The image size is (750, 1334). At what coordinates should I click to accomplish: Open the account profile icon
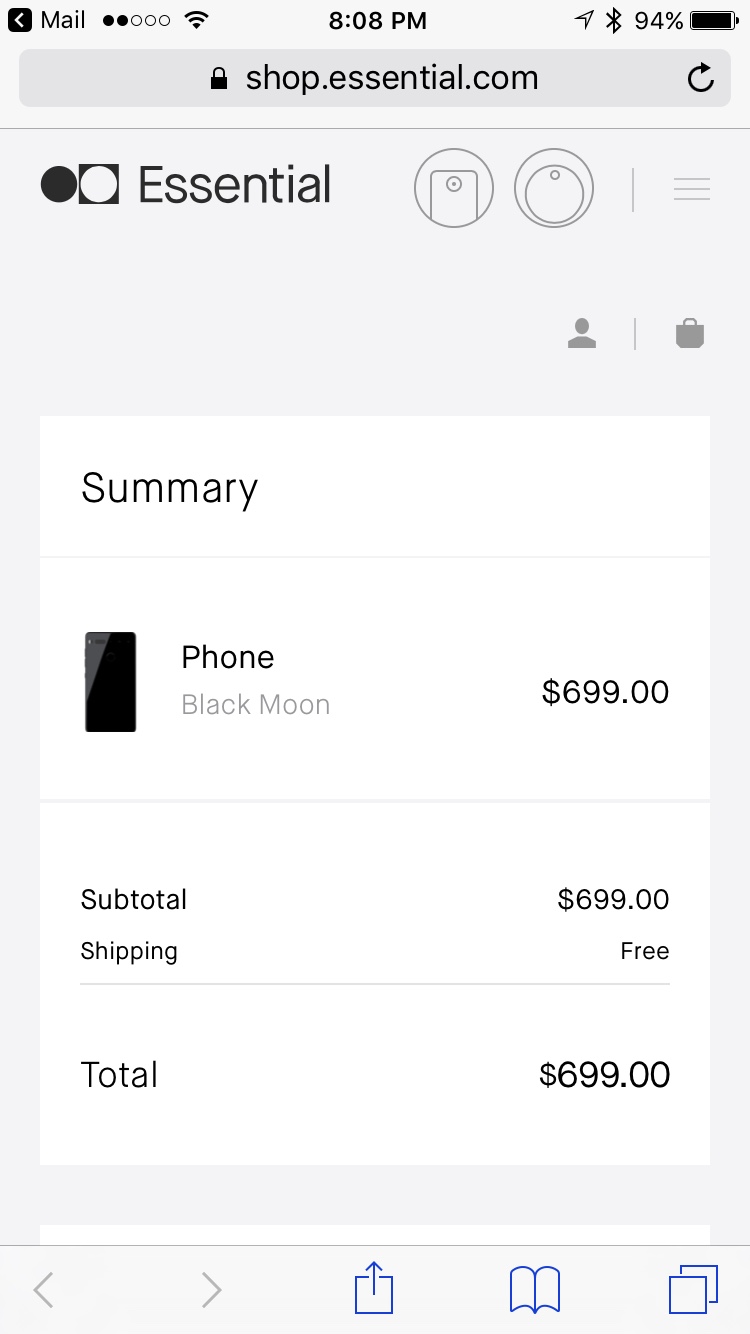[581, 333]
